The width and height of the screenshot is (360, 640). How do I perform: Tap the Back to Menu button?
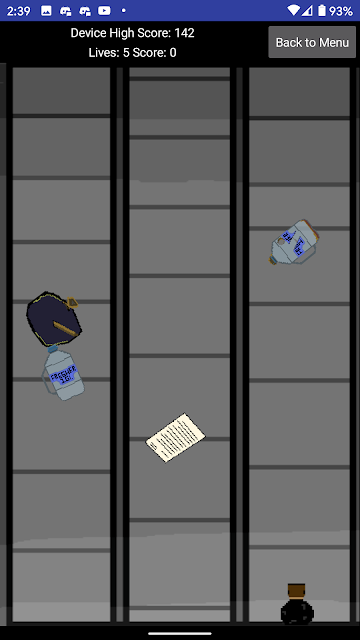click(x=312, y=42)
